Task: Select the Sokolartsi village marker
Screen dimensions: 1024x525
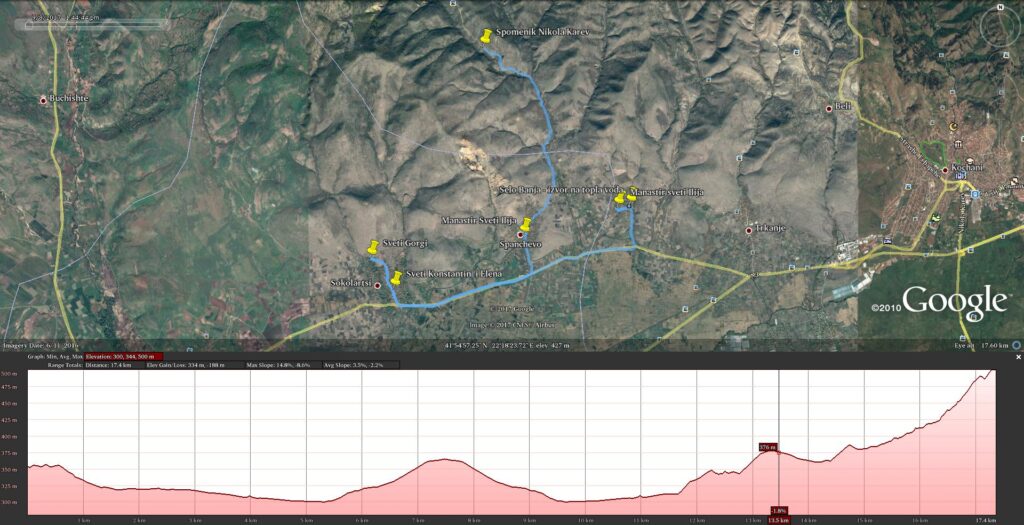Action: [x=377, y=285]
